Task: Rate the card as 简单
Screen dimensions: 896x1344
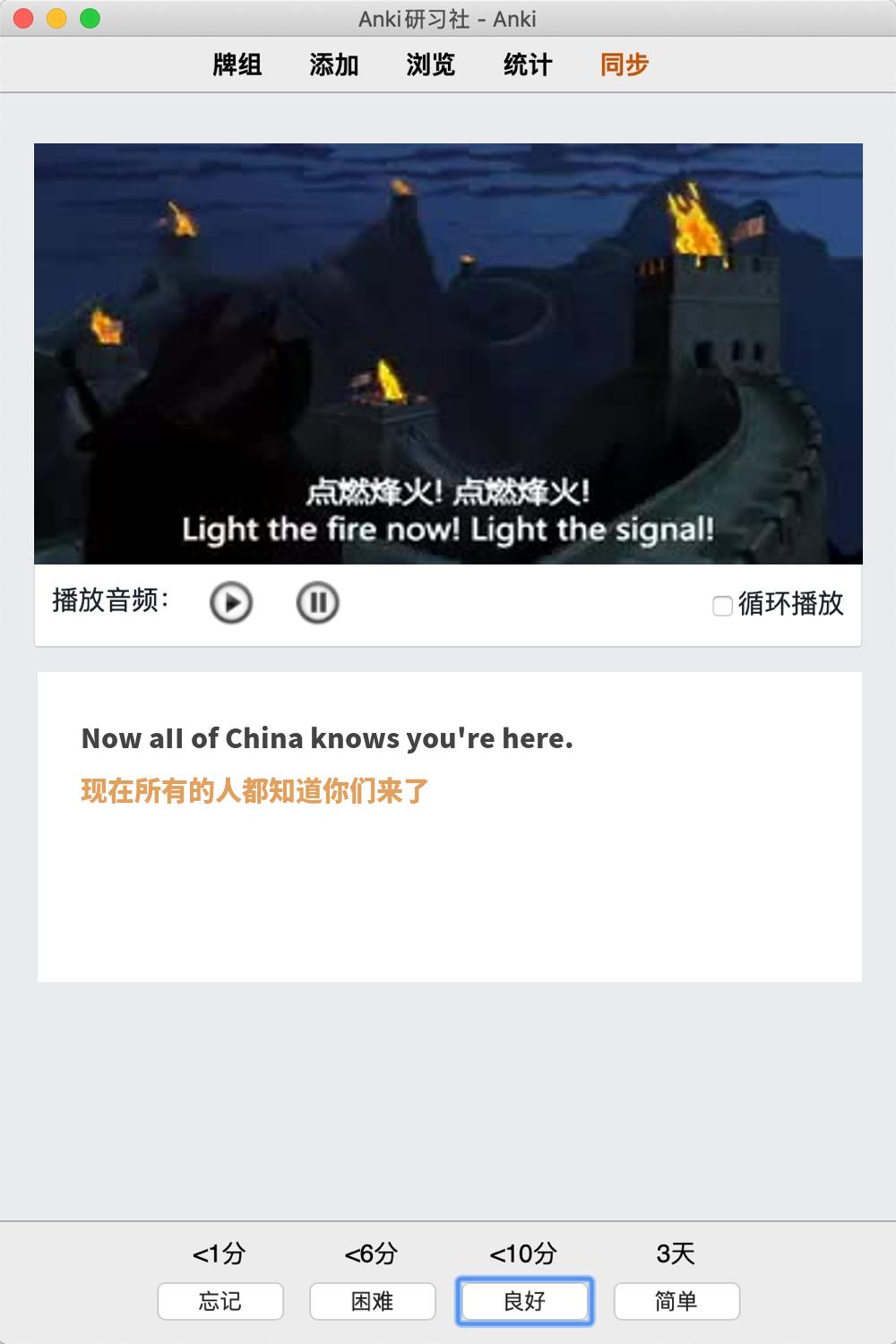Action: click(676, 1301)
